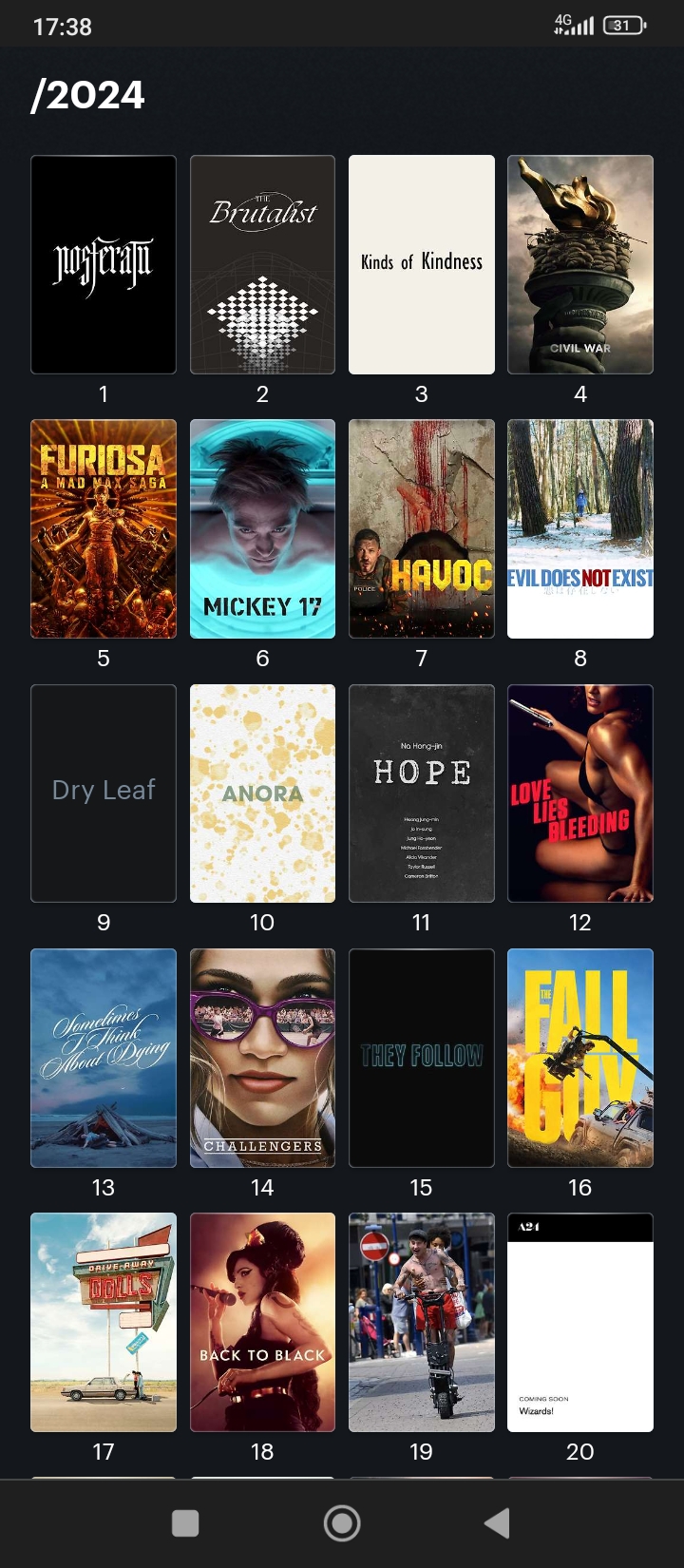
Task: View The Fall Guy film
Action: pyautogui.click(x=579, y=1057)
